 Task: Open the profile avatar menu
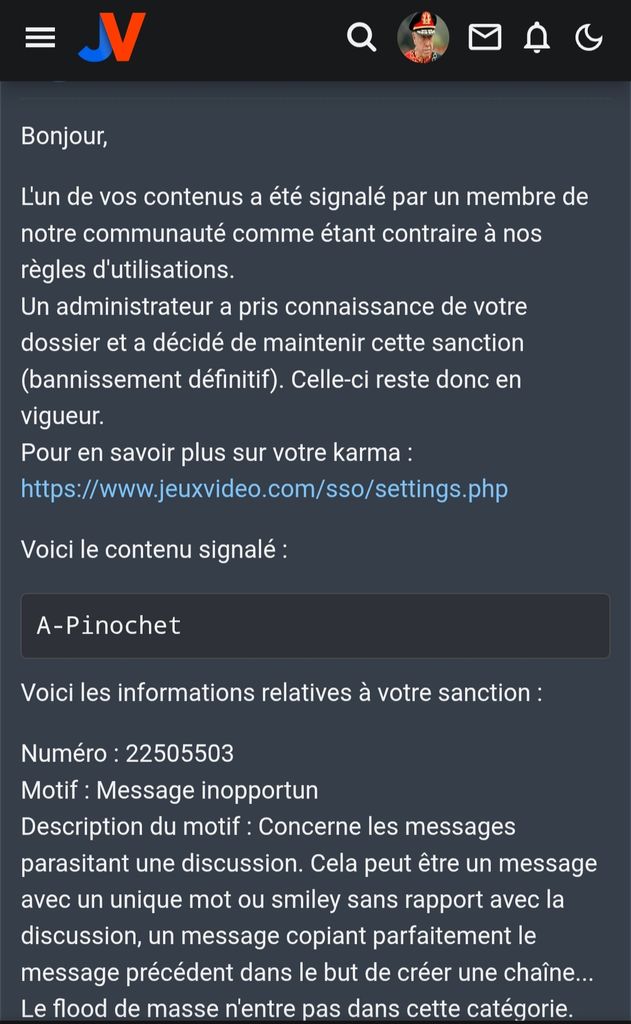click(423, 38)
